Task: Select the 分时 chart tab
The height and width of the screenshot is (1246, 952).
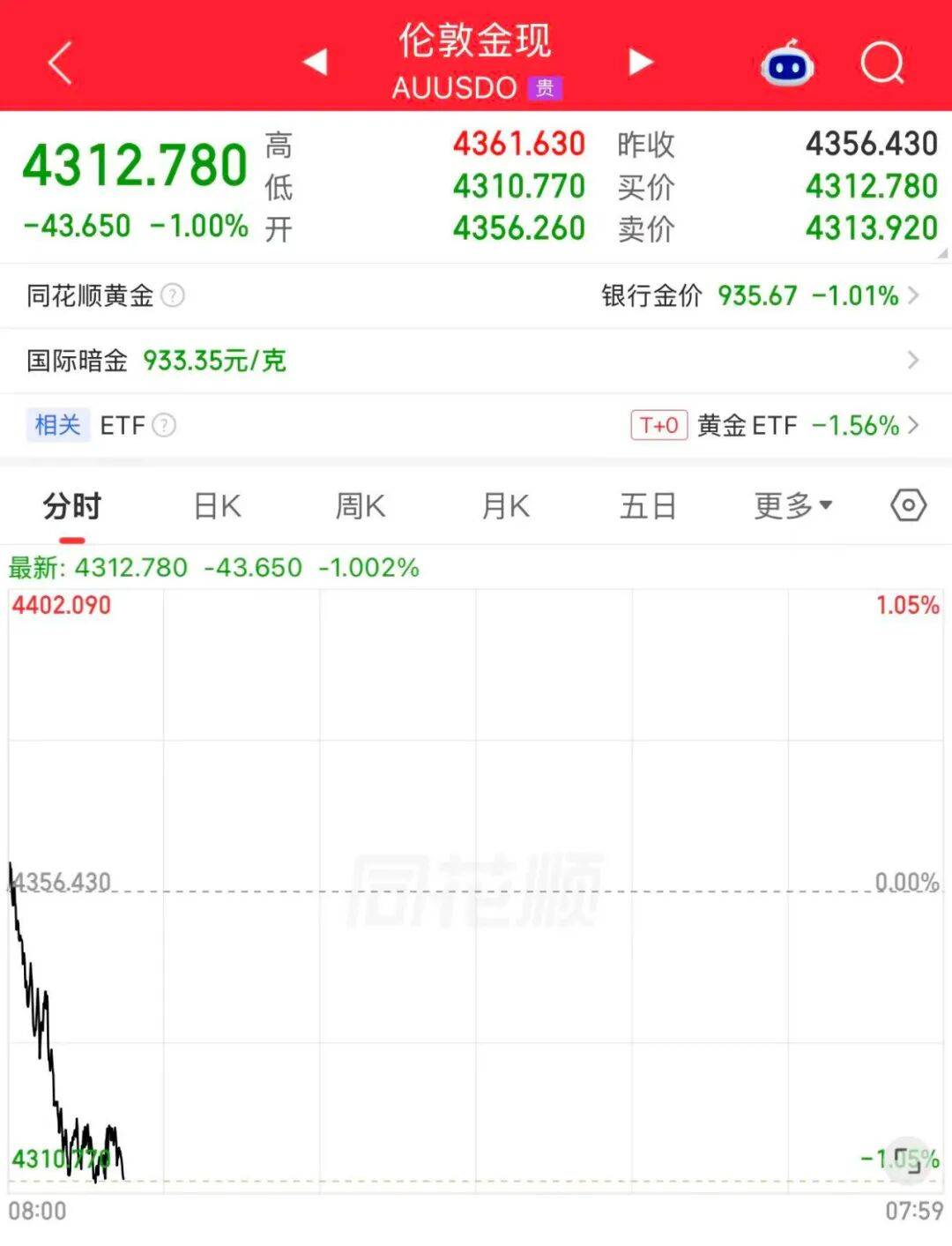Action: [x=72, y=507]
